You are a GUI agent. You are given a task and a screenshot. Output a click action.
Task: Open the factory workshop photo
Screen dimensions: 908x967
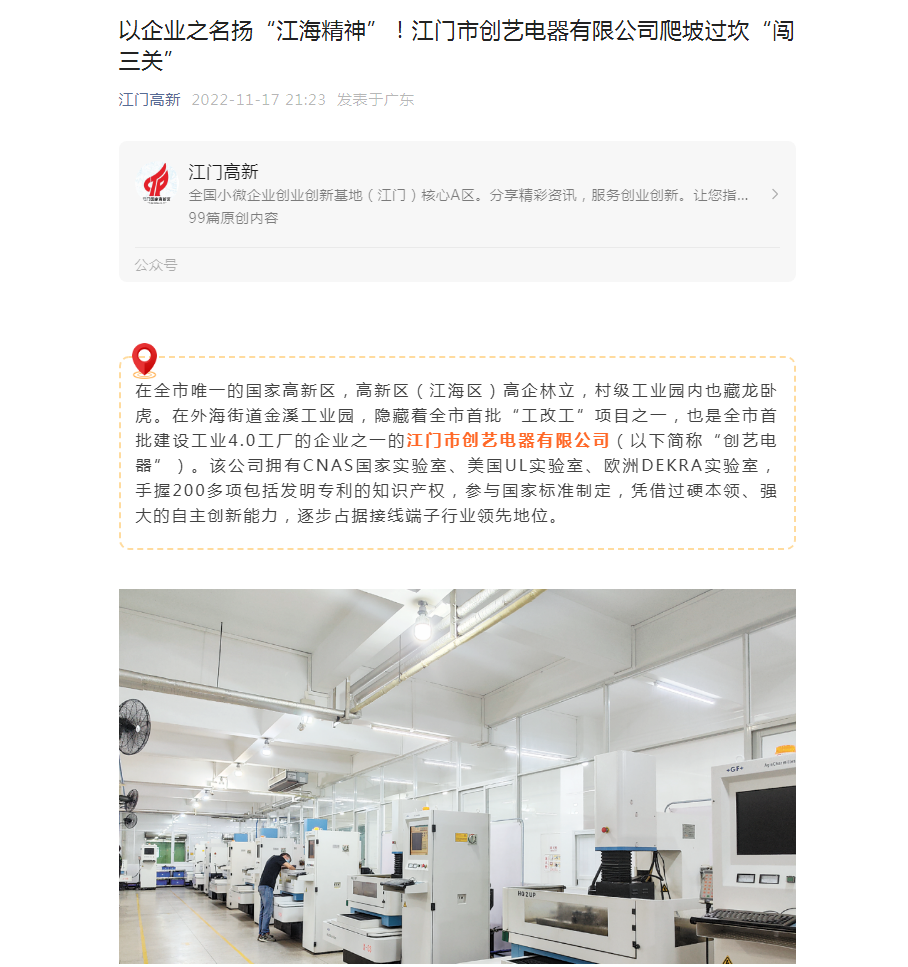tap(457, 776)
